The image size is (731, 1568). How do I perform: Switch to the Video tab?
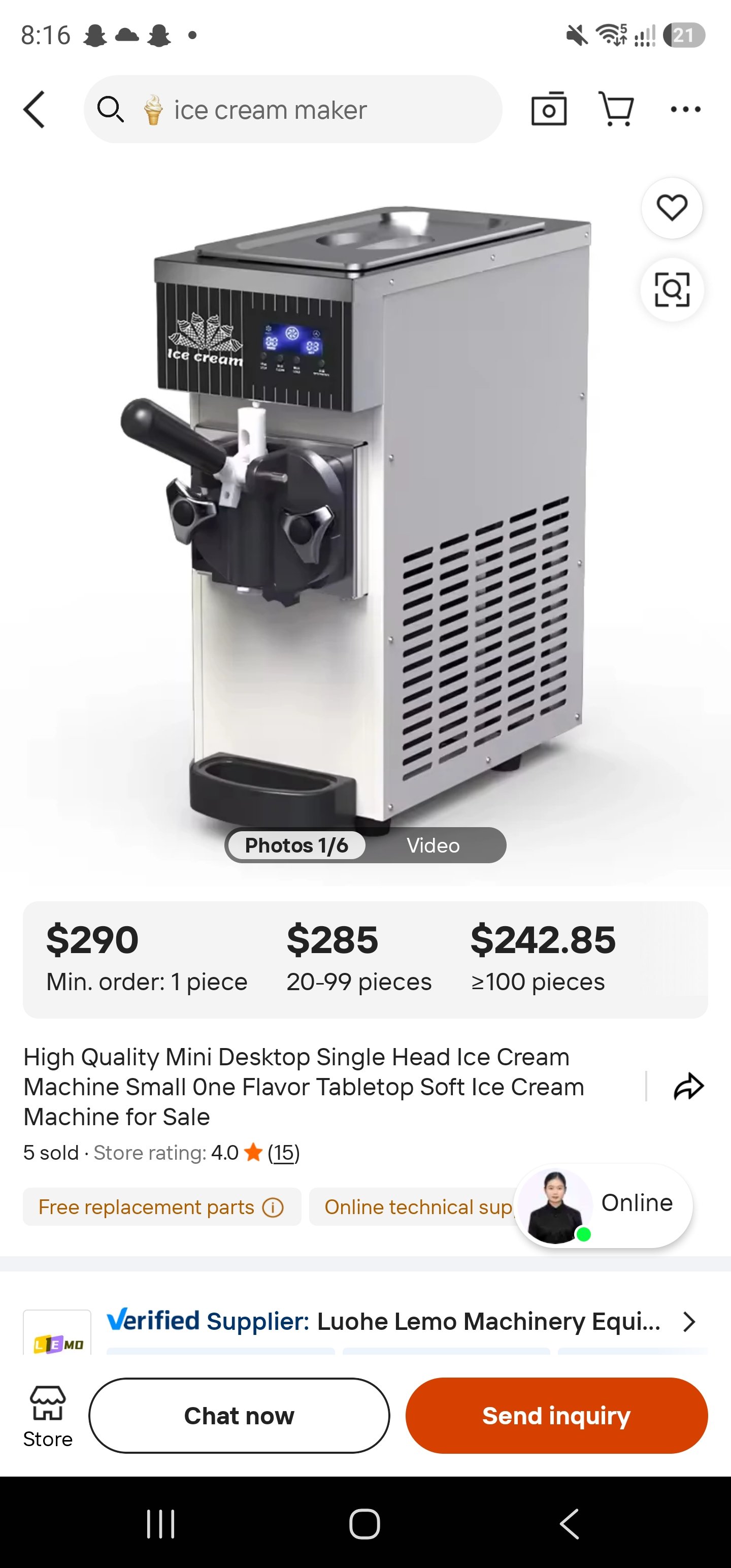(x=433, y=845)
